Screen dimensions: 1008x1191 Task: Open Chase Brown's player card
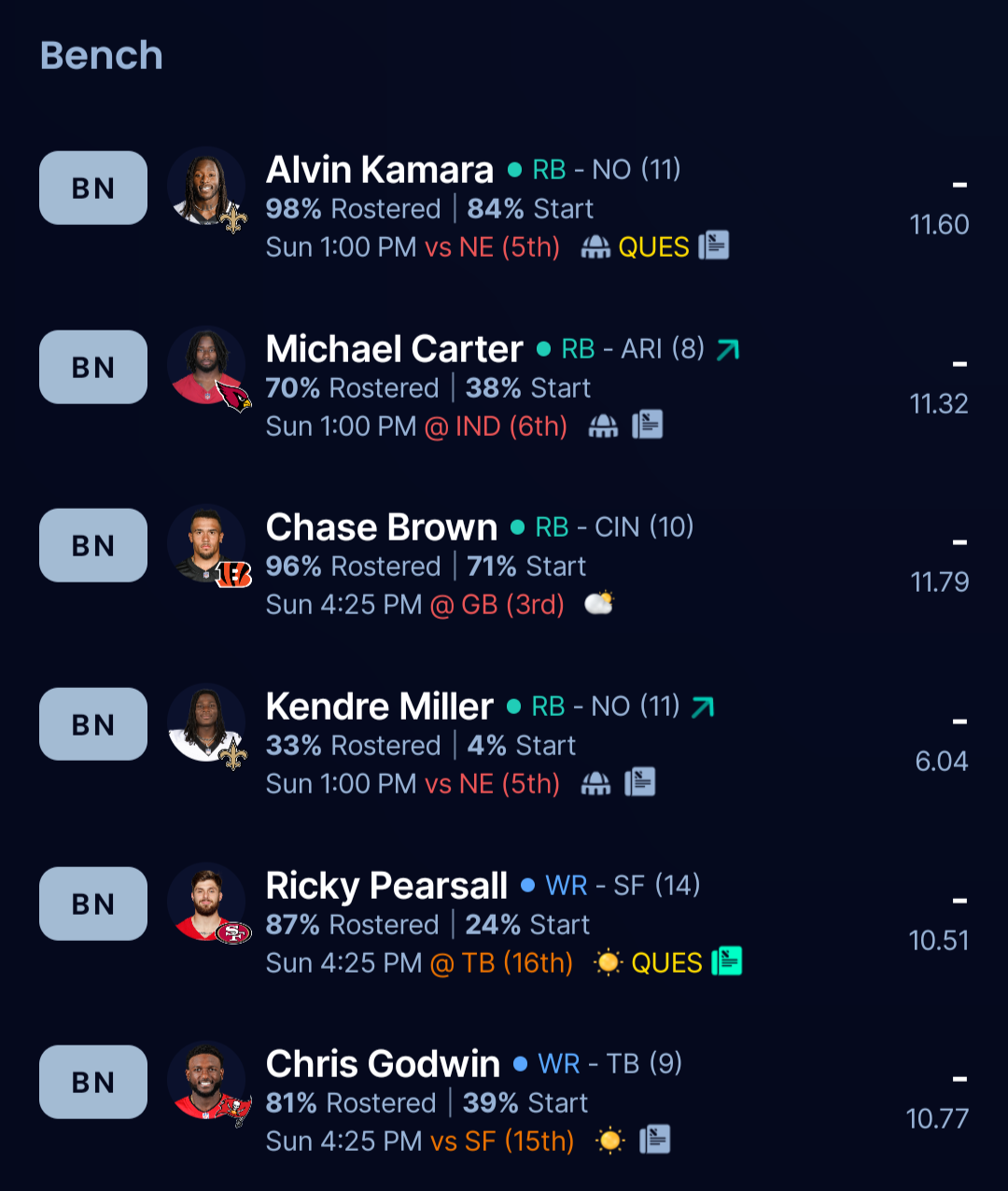pos(381,527)
